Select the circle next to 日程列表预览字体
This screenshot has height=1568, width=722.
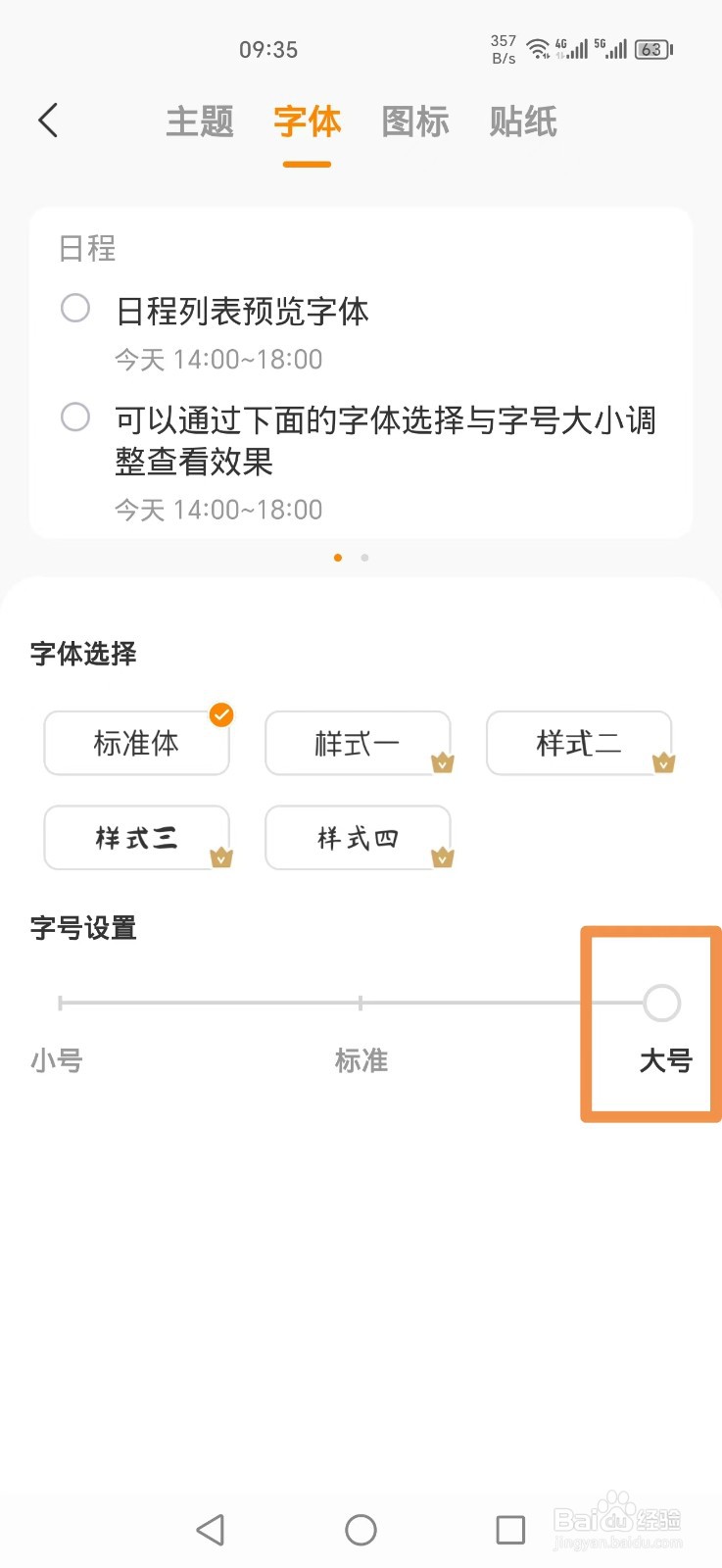[74, 309]
